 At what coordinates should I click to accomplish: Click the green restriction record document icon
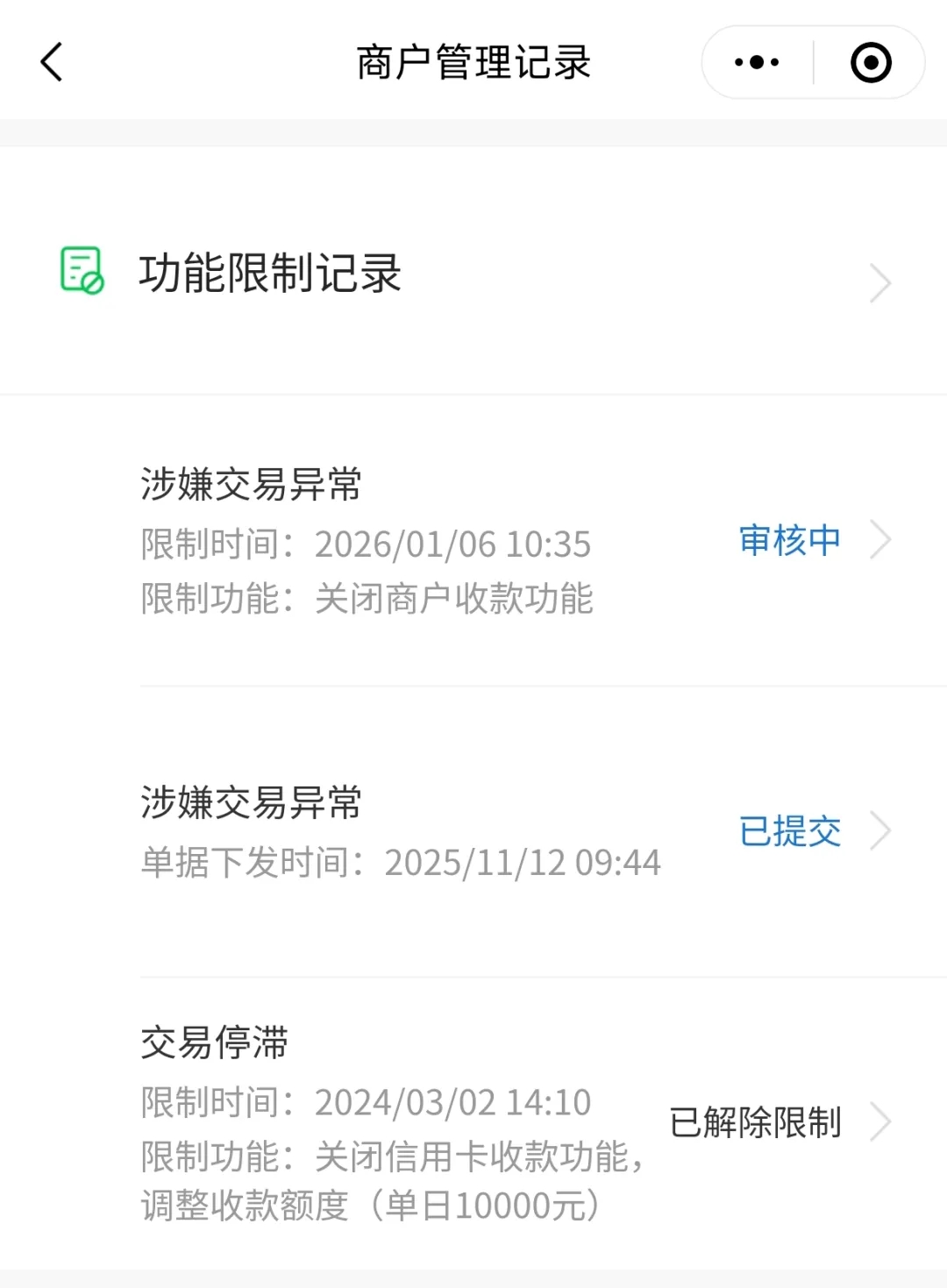[x=81, y=270]
